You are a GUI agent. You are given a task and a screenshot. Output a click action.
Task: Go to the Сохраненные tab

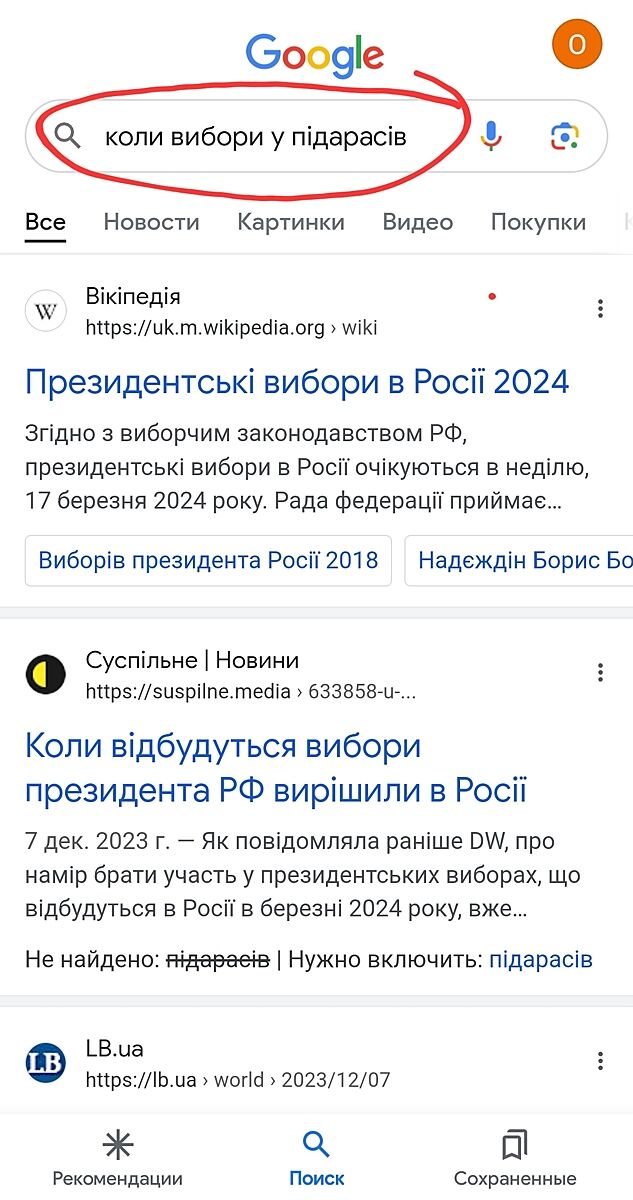point(515,1158)
